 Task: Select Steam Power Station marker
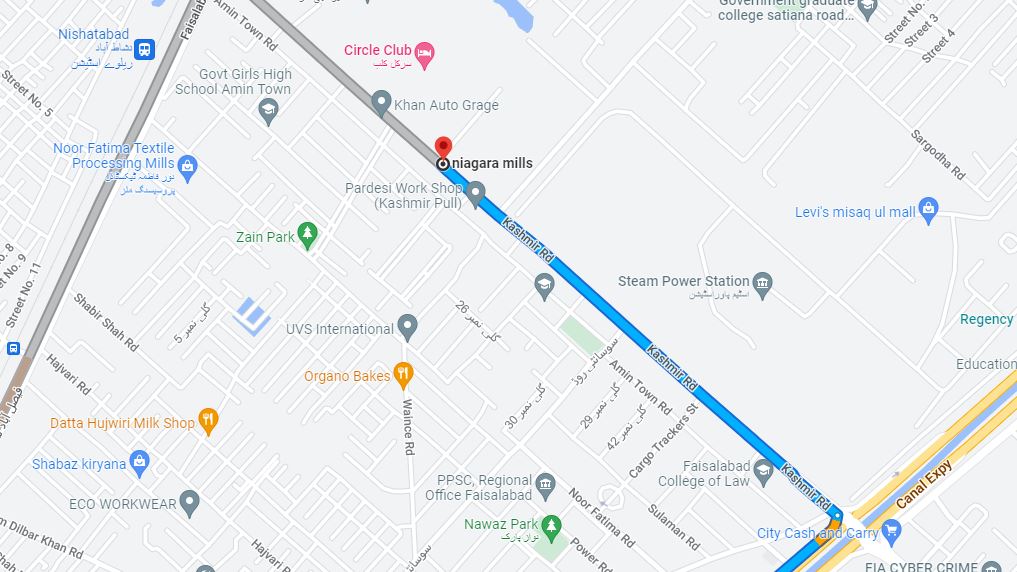[763, 285]
